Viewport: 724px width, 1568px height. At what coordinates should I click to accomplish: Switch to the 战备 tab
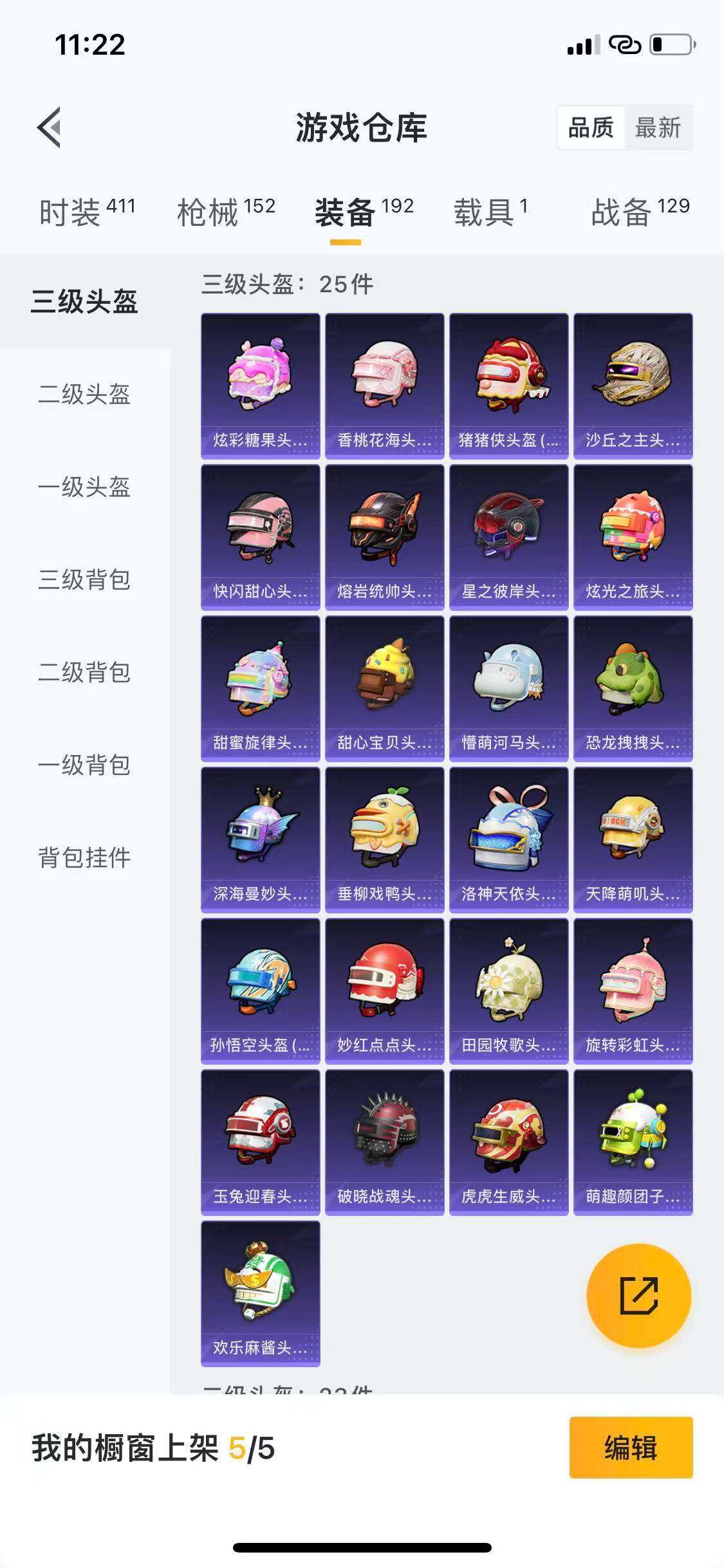coord(640,212)
